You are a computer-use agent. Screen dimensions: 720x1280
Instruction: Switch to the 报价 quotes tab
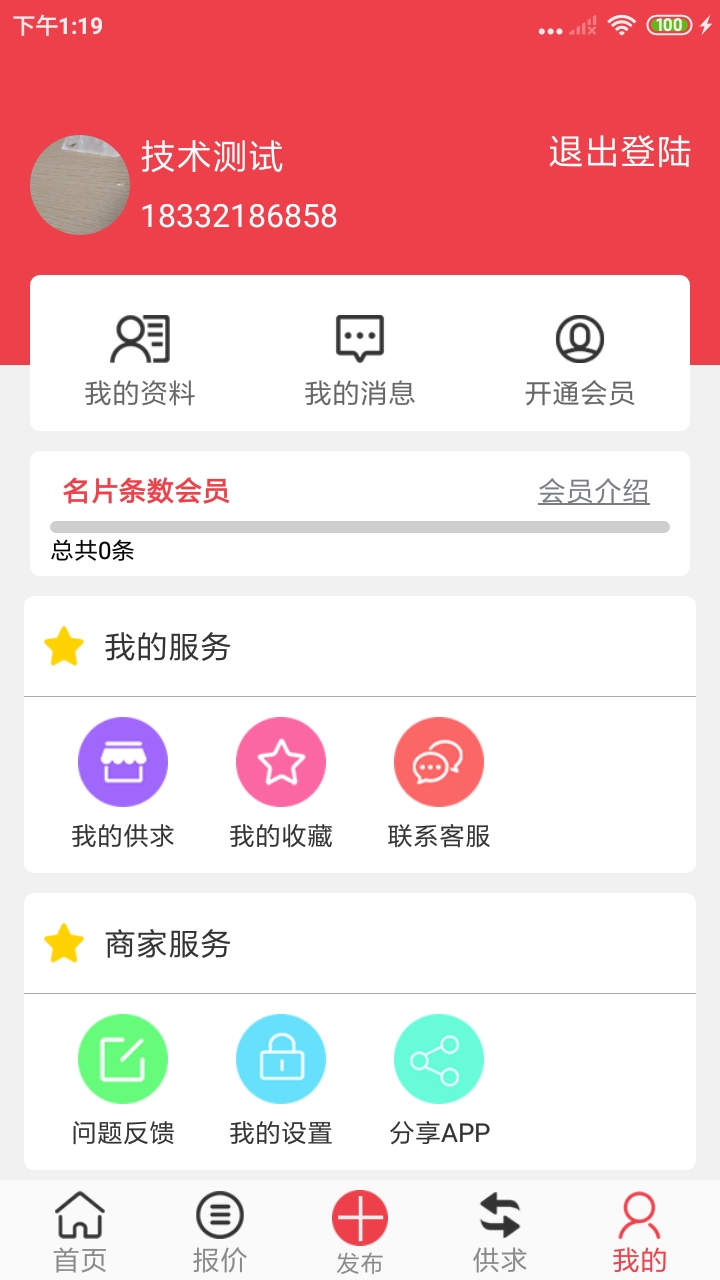[220, 1232]
